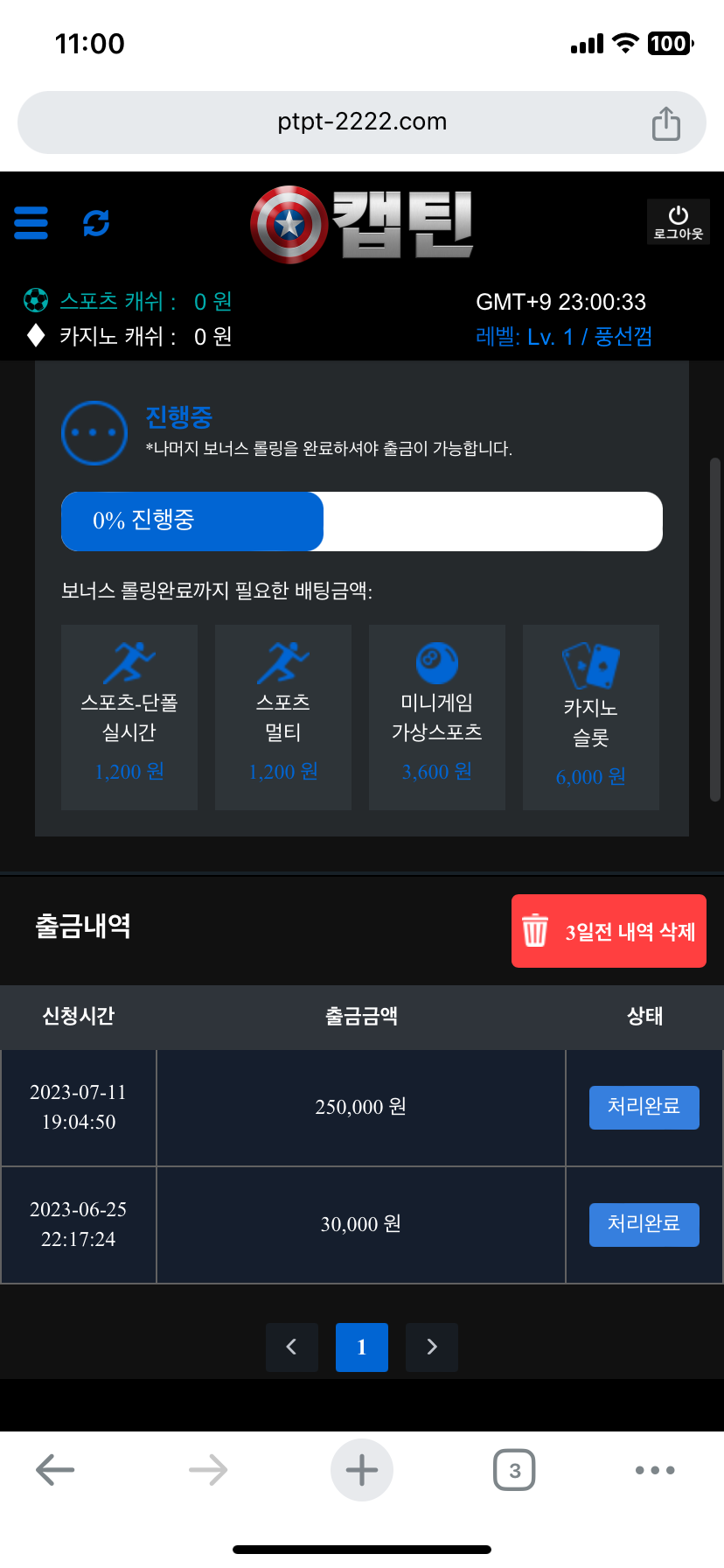Viewport: 724px width, 1568px height.
Task: Tap the 로그아웃 logout button
Action: (x=678, y=222)
